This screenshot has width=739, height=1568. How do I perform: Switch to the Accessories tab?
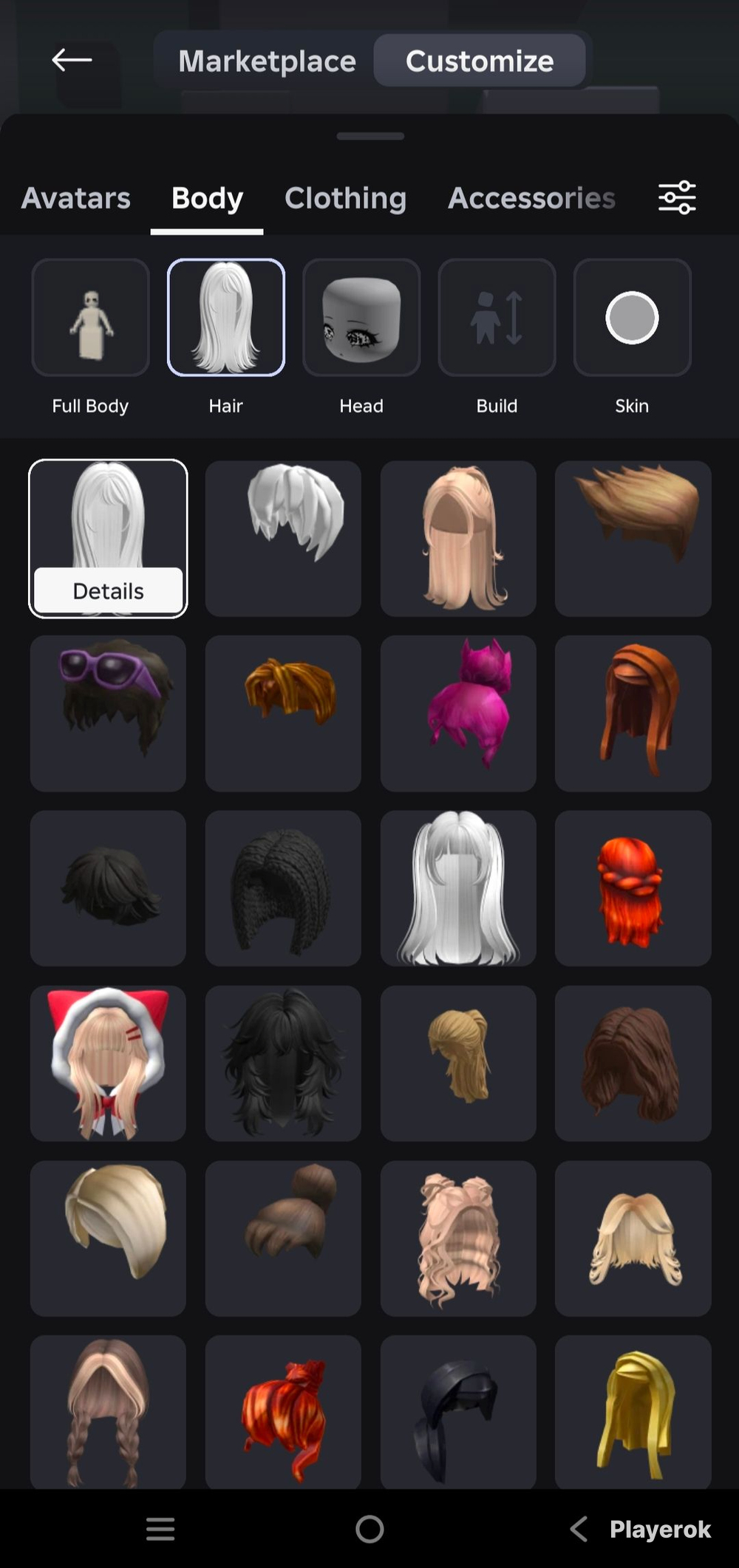pyautogui.click(x=531, y=198)
